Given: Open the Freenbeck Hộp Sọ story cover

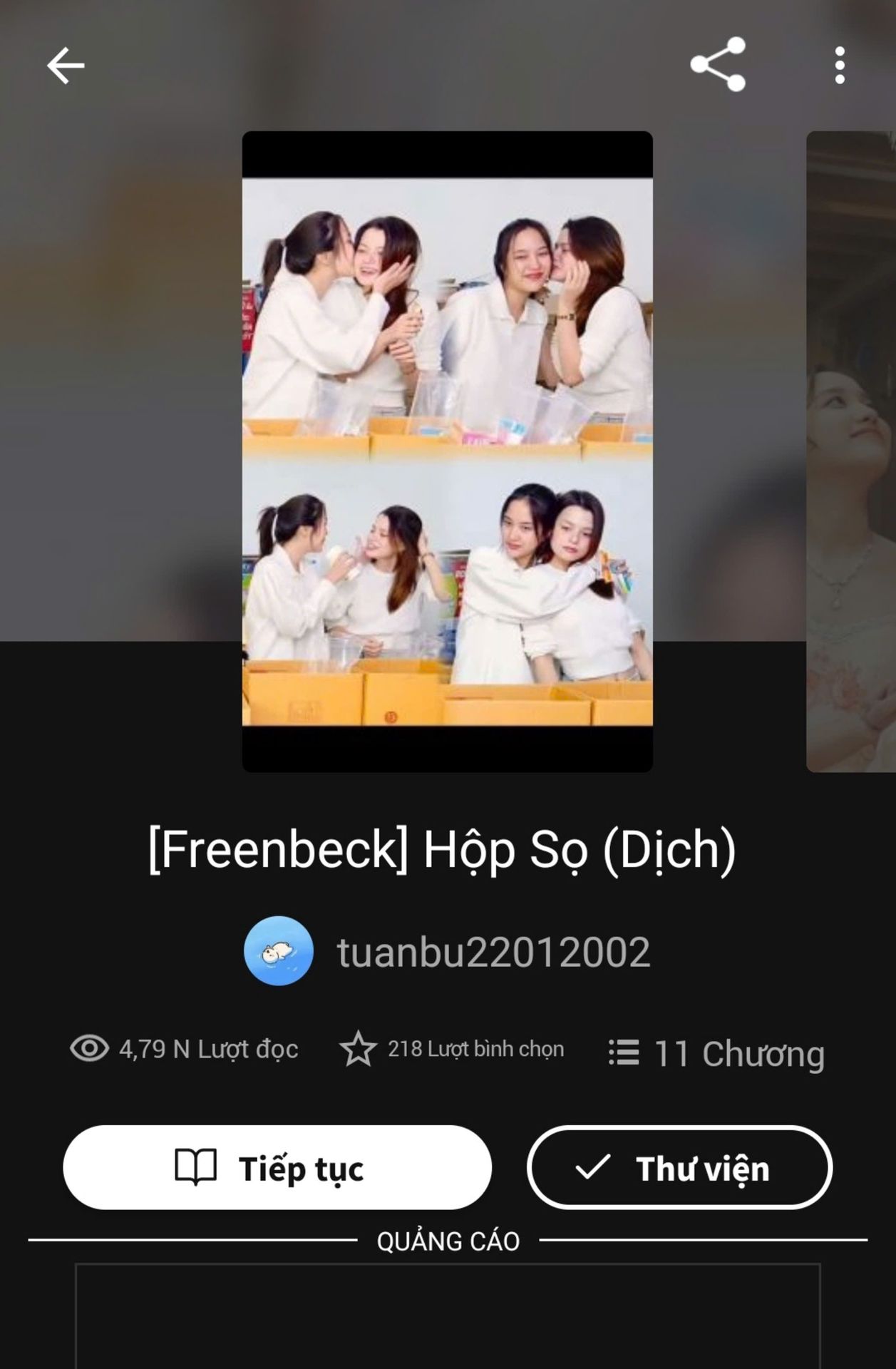Looking at the screenshot, I should click(x=448, y=451).
